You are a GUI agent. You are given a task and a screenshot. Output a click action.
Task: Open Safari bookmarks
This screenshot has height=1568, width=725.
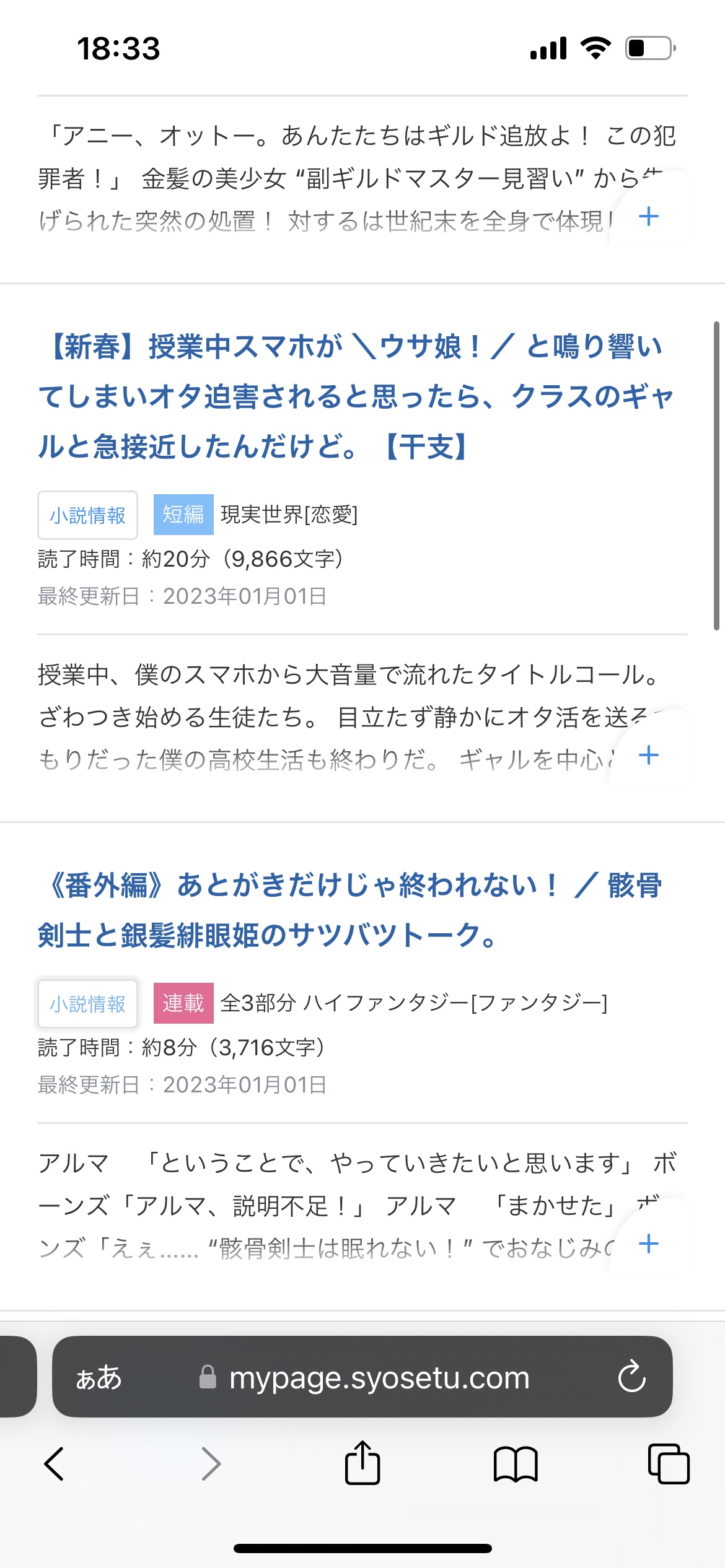516,1464
